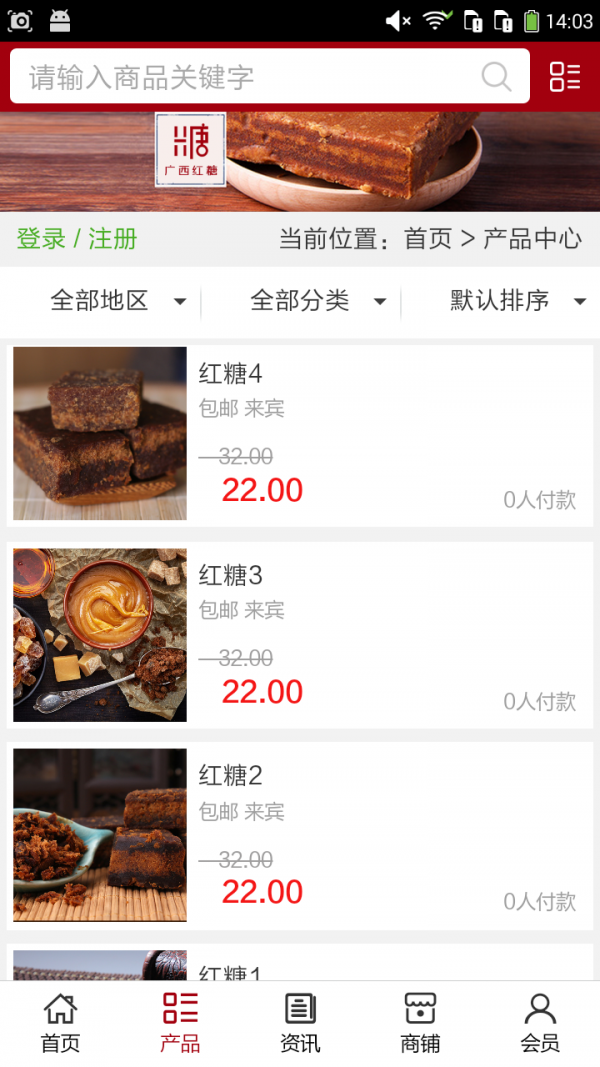View the 广西红糖 banner
The height and width of the screenshot is (1067, 600).
pos(300,161)
